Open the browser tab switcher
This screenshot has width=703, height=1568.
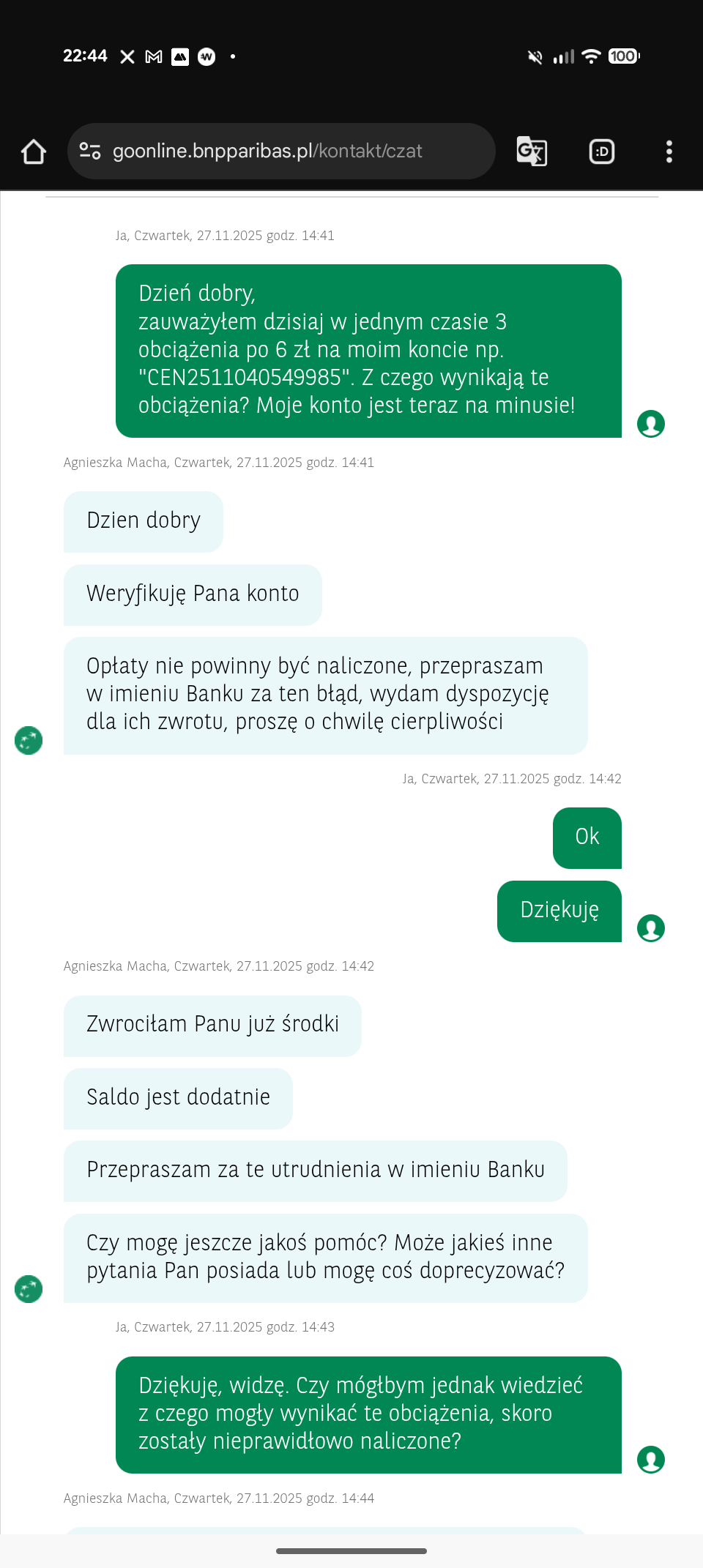coord(602,152)
